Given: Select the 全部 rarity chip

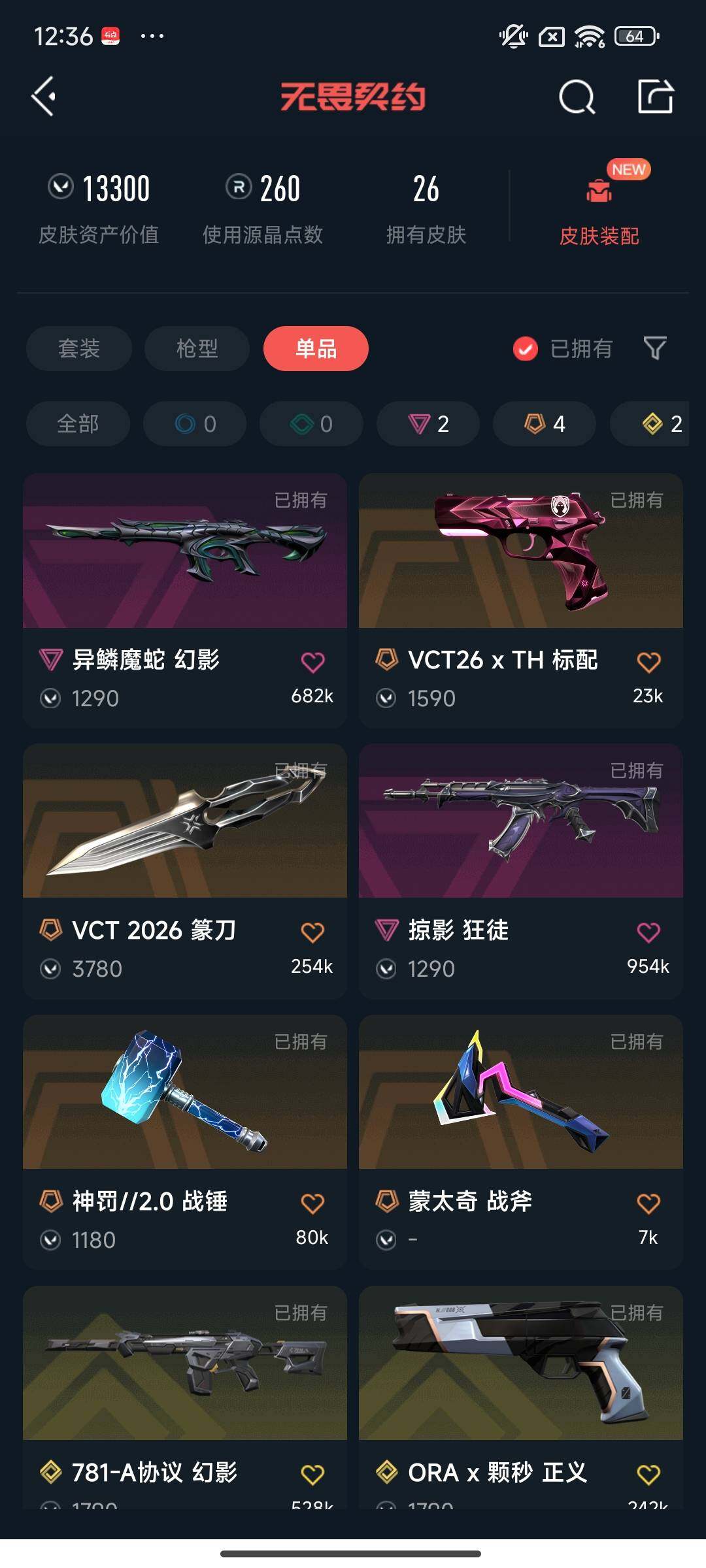Looking at the screenshot, I should point(78,424).
